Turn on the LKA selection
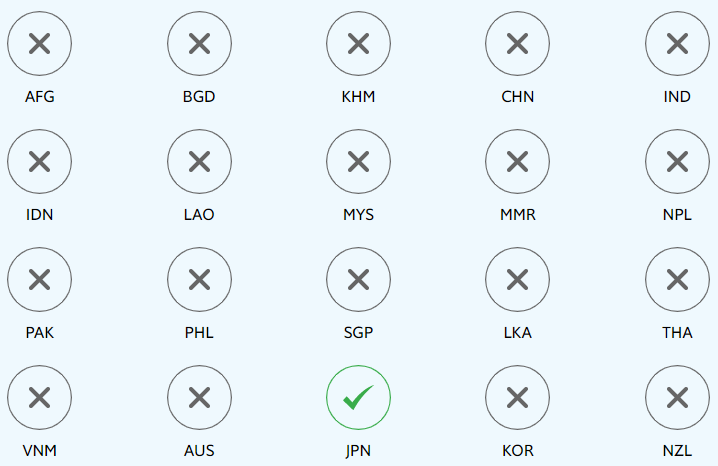The height and width of the screenshot is (466, 718). (x=517, y=279)
